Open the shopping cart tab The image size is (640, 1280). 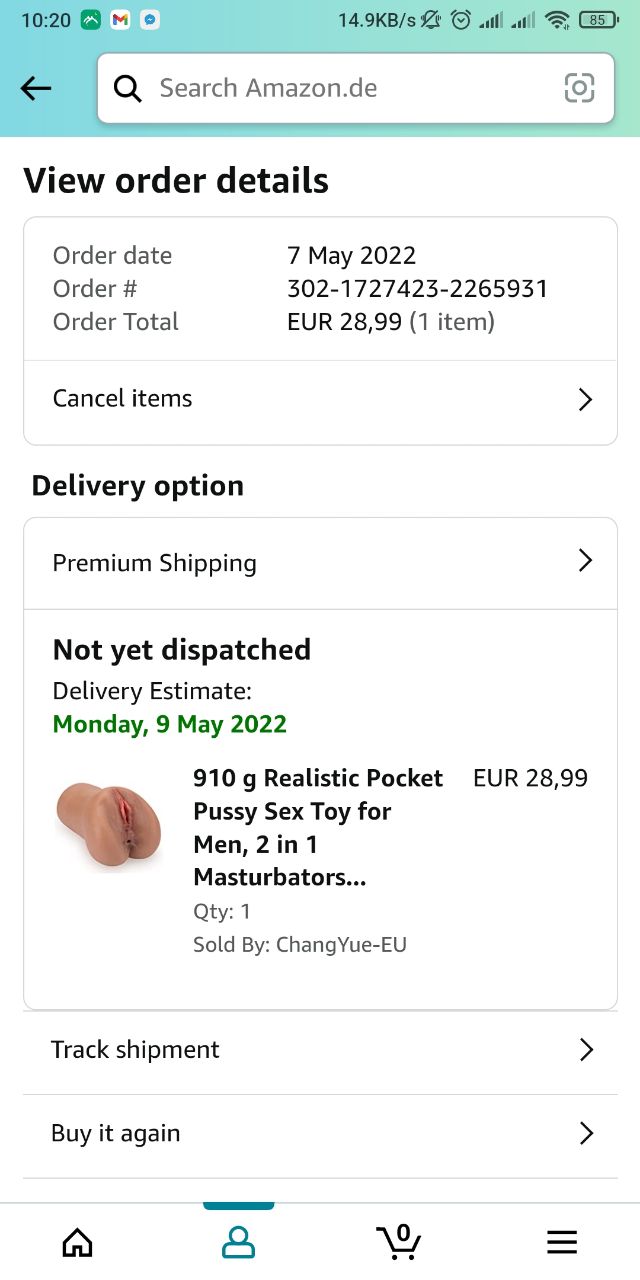tap(400, 1242)
